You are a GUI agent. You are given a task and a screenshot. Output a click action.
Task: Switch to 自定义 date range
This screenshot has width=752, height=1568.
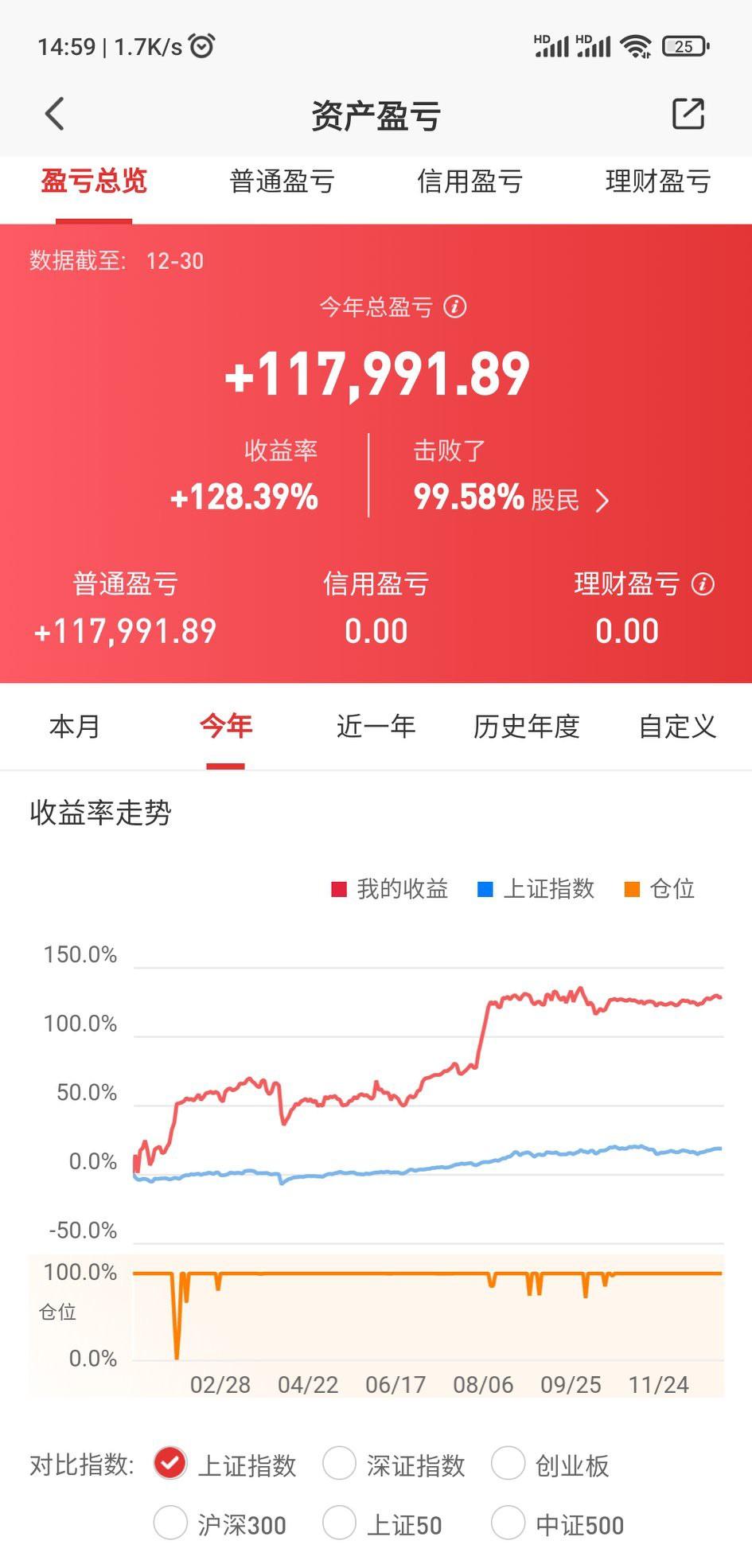point(675,727)
